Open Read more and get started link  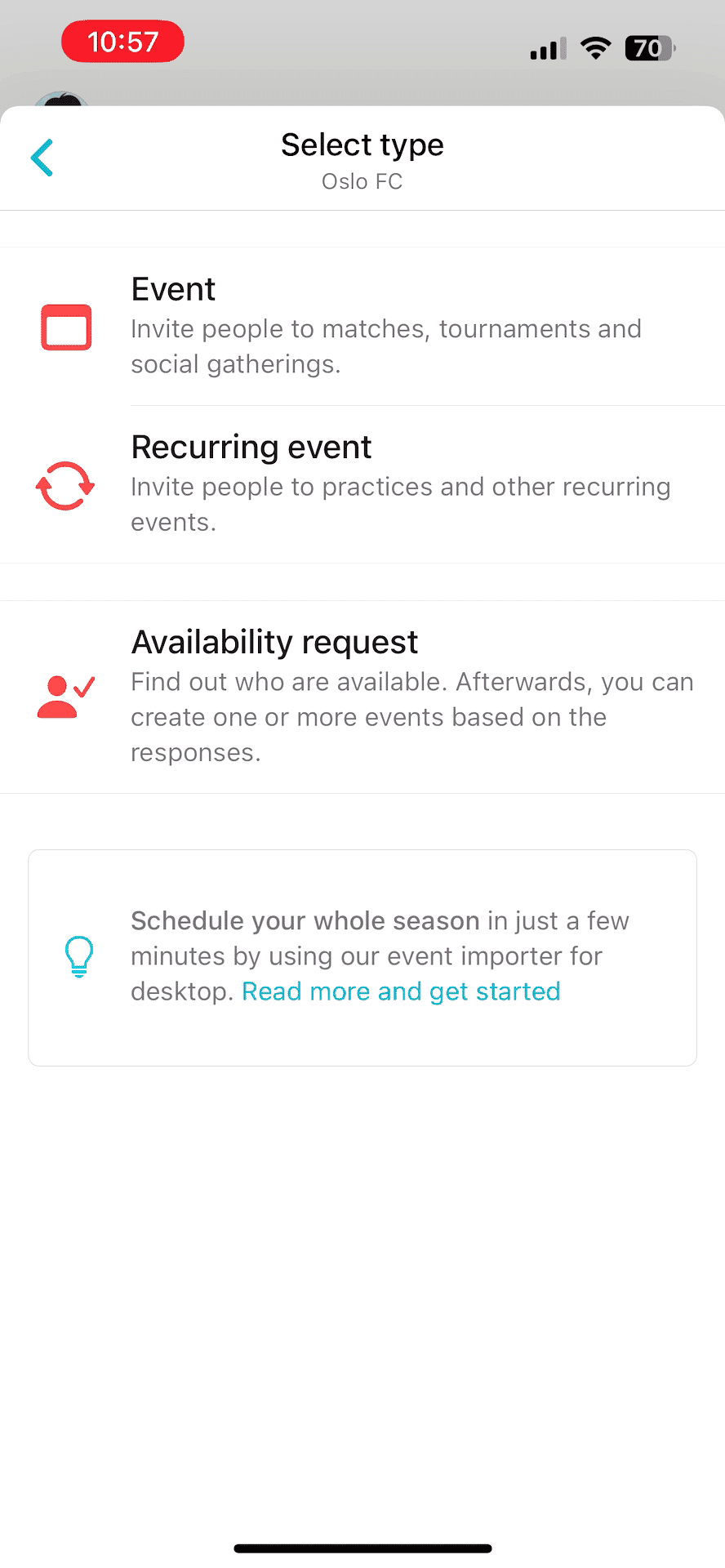point(401,991)
